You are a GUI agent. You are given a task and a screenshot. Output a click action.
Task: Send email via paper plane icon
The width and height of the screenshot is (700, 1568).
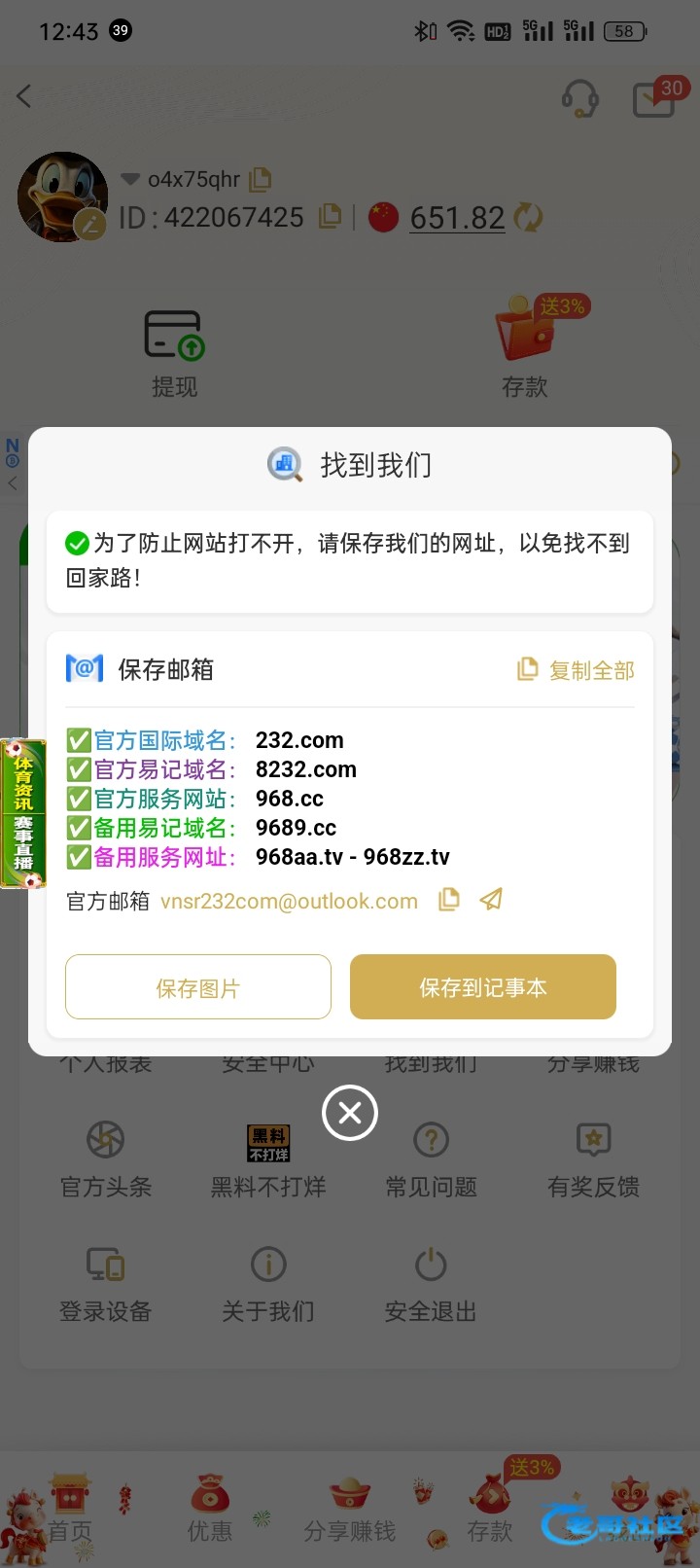click(492, 900)
